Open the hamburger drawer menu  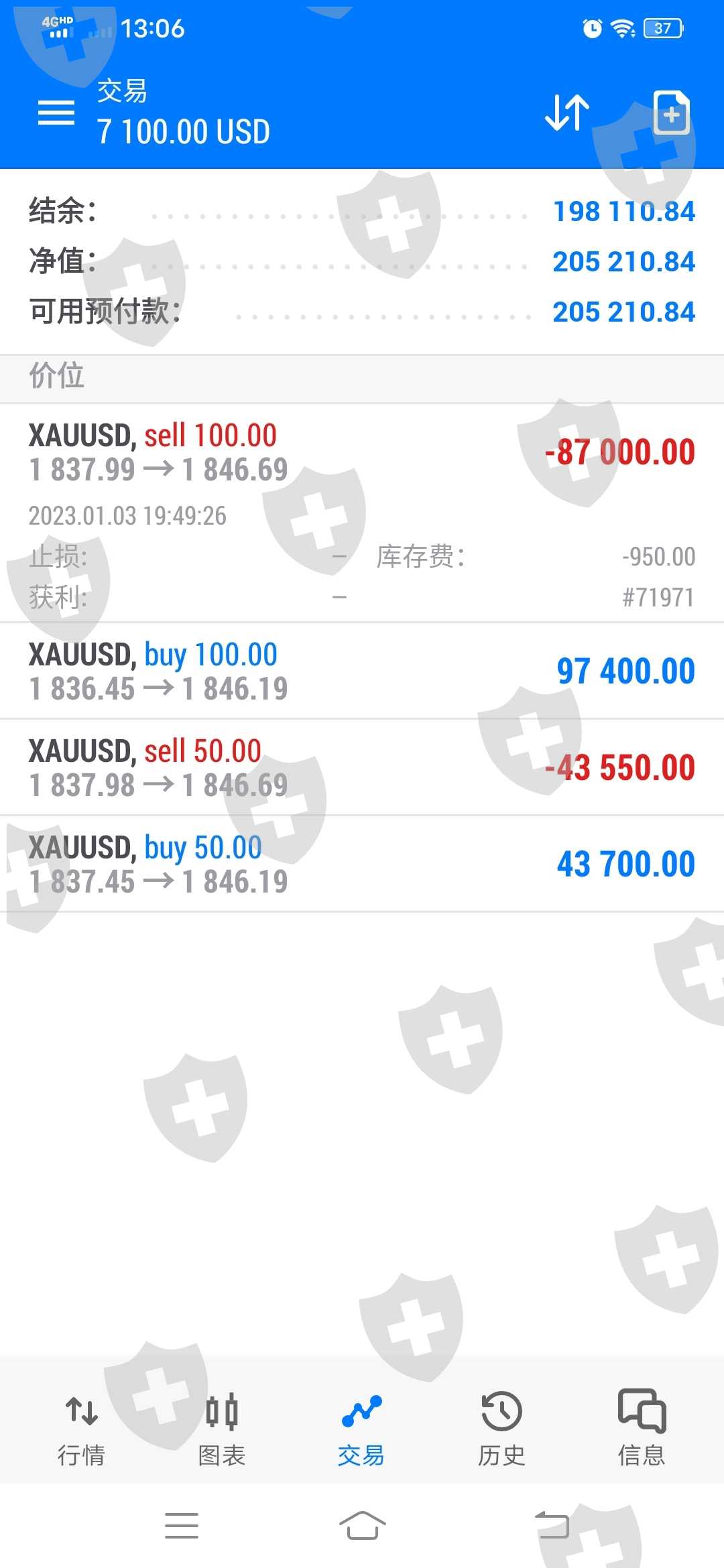(56, 113)
